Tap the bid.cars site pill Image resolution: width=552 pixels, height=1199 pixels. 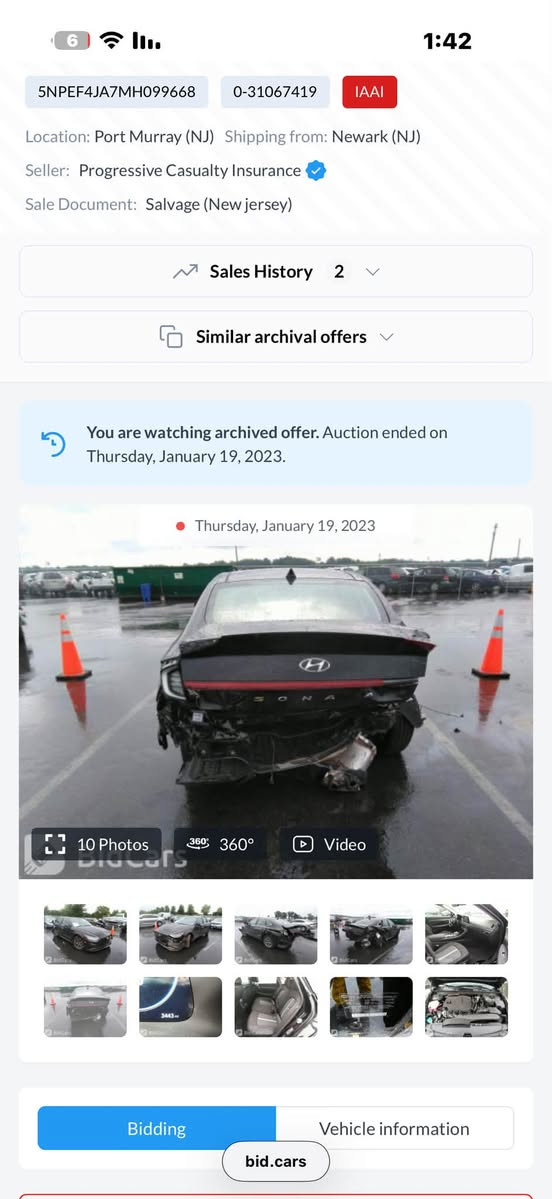[276, 1162]
